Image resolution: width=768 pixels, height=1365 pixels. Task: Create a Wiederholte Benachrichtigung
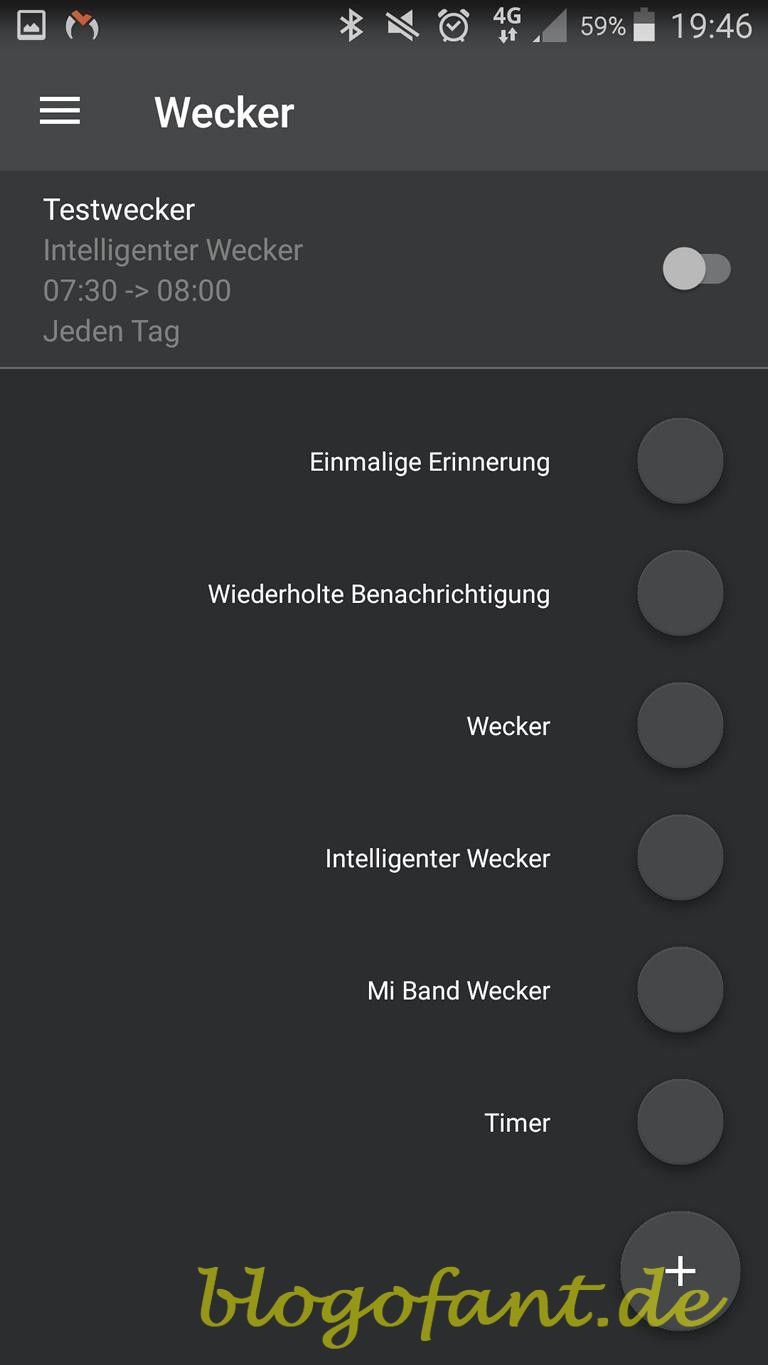click(x=680, y=593)
